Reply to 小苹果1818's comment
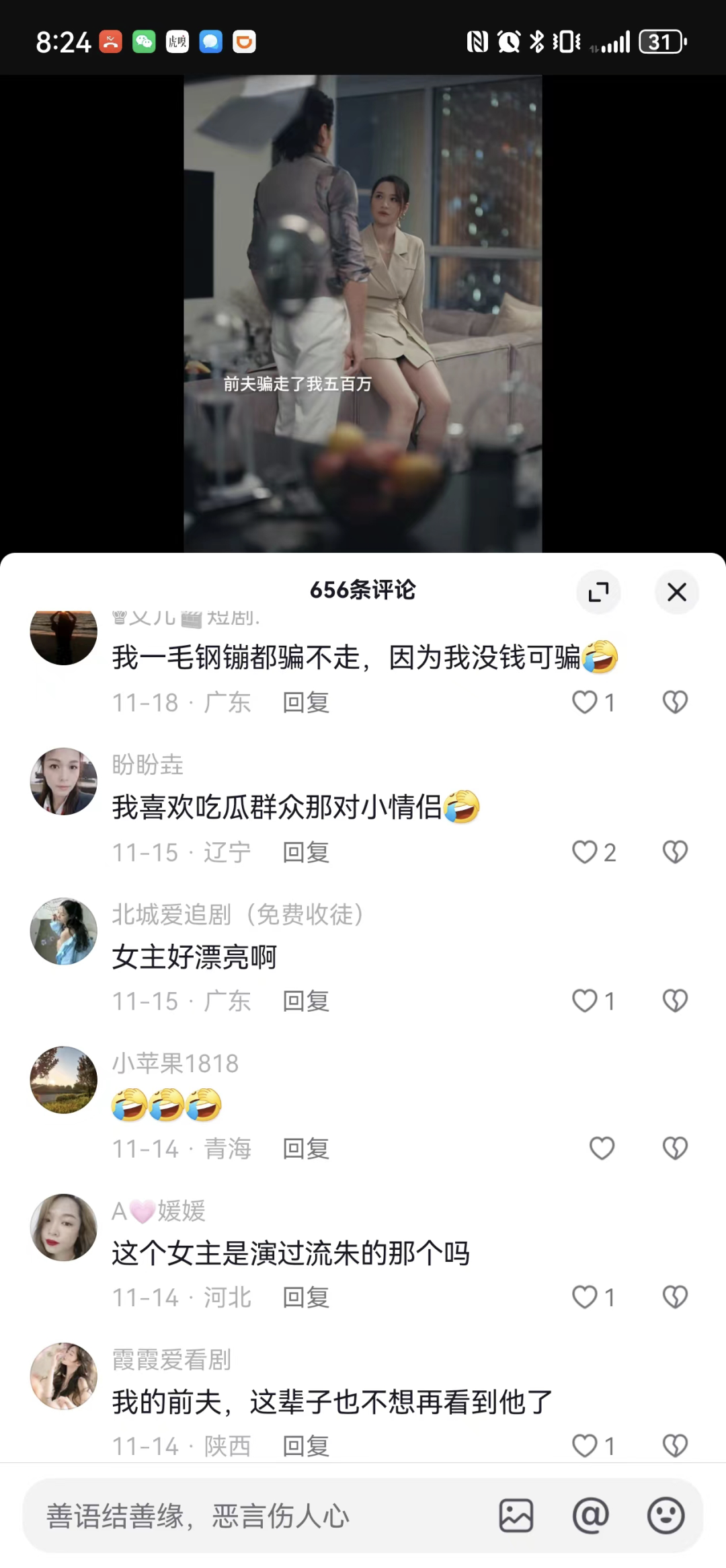726x1568 pixels. click(306, 1149)
